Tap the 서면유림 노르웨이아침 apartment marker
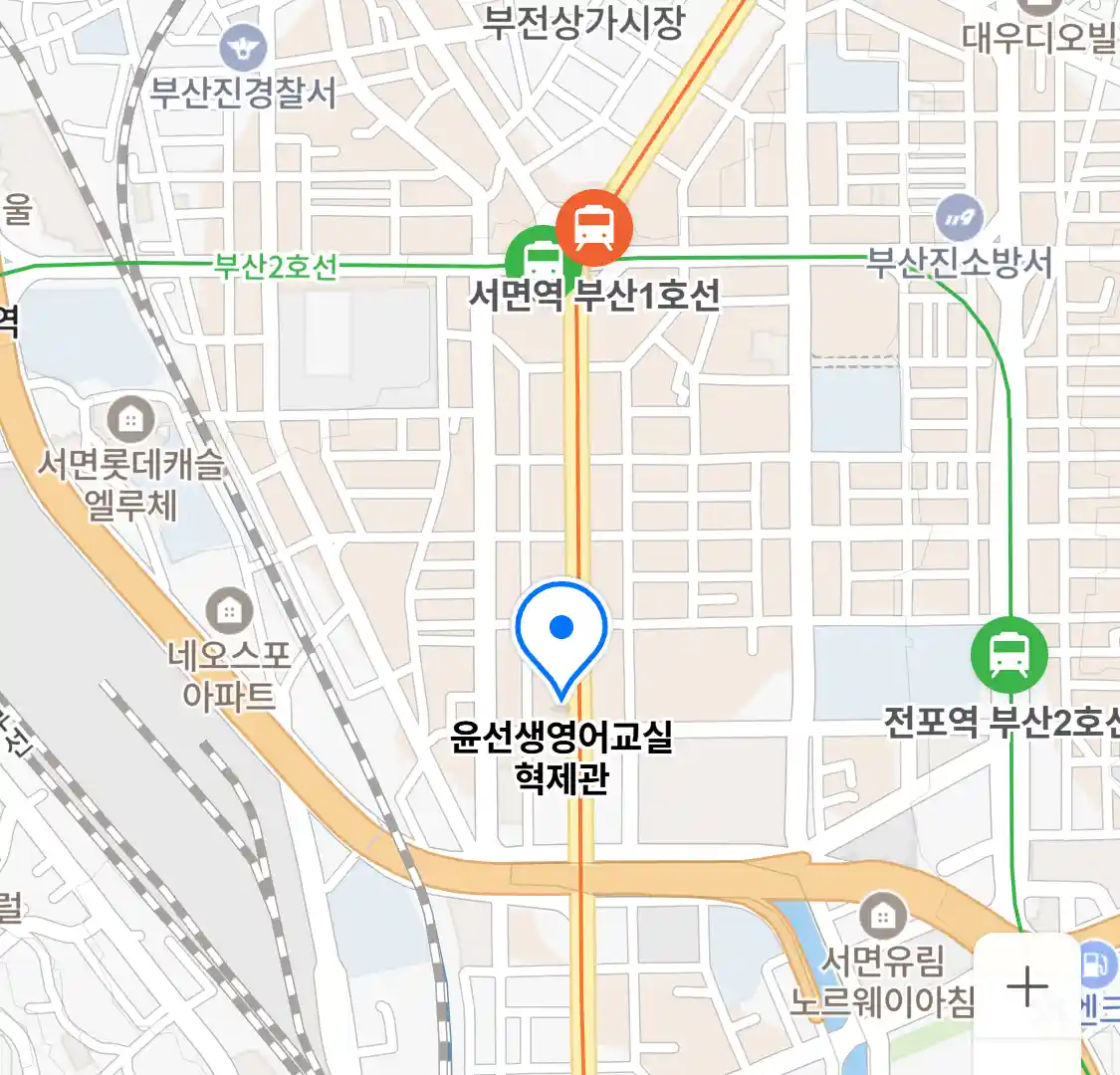Screen dimensions: 1120x1075 [882, 914]
